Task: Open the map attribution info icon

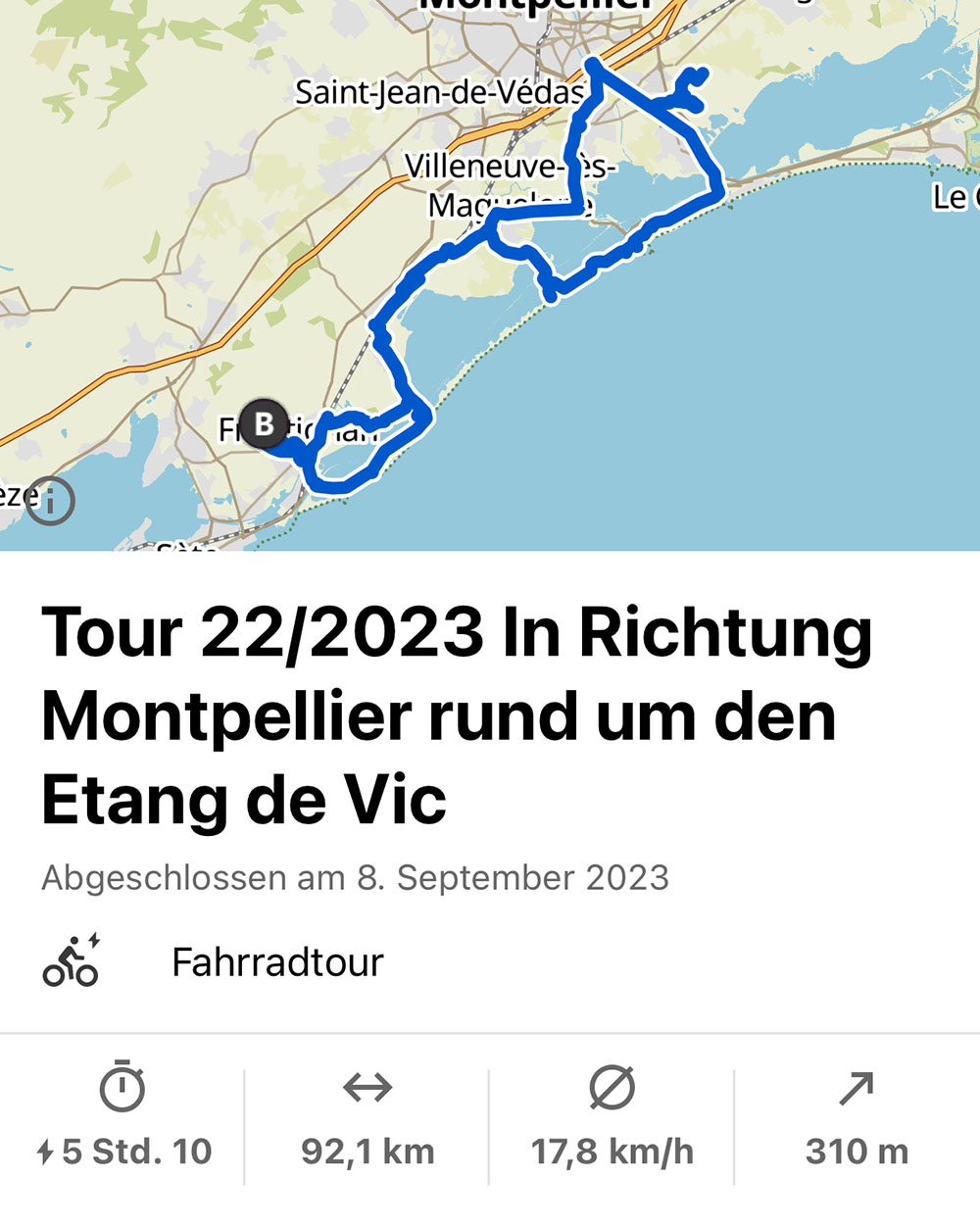Action: 51,503
